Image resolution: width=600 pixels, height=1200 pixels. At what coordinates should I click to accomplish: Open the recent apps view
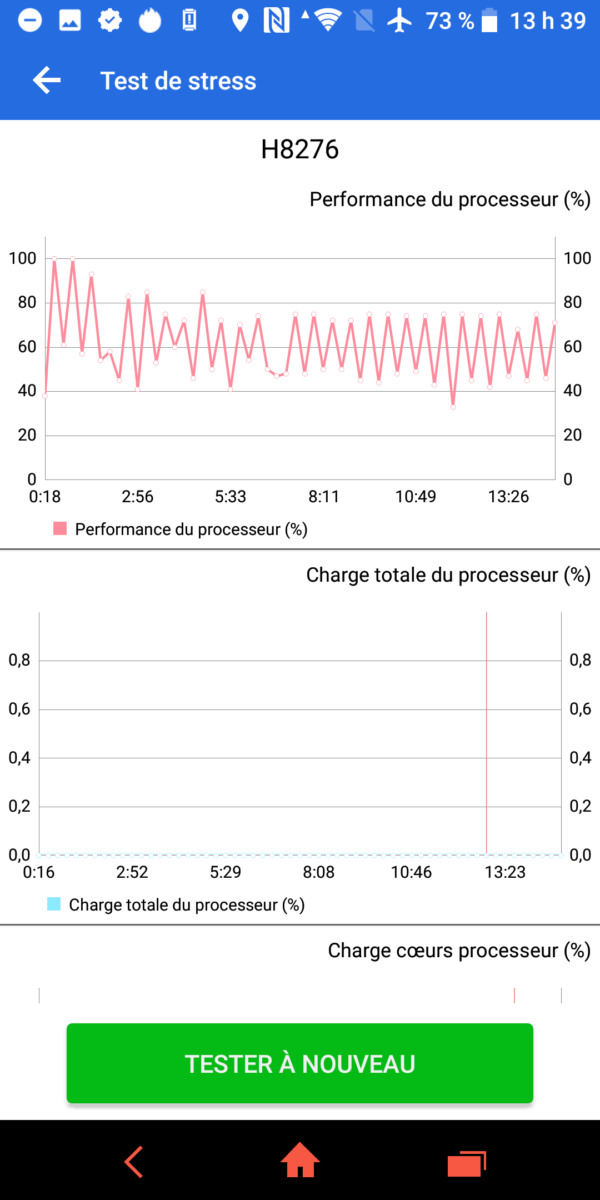click(x=466, y=1162)
